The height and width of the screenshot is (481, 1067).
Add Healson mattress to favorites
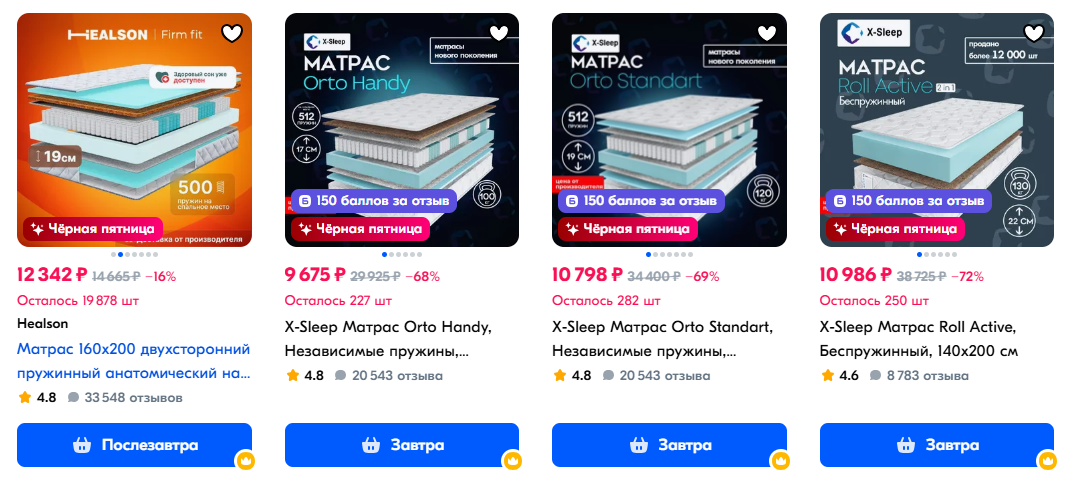click(231, 33)
